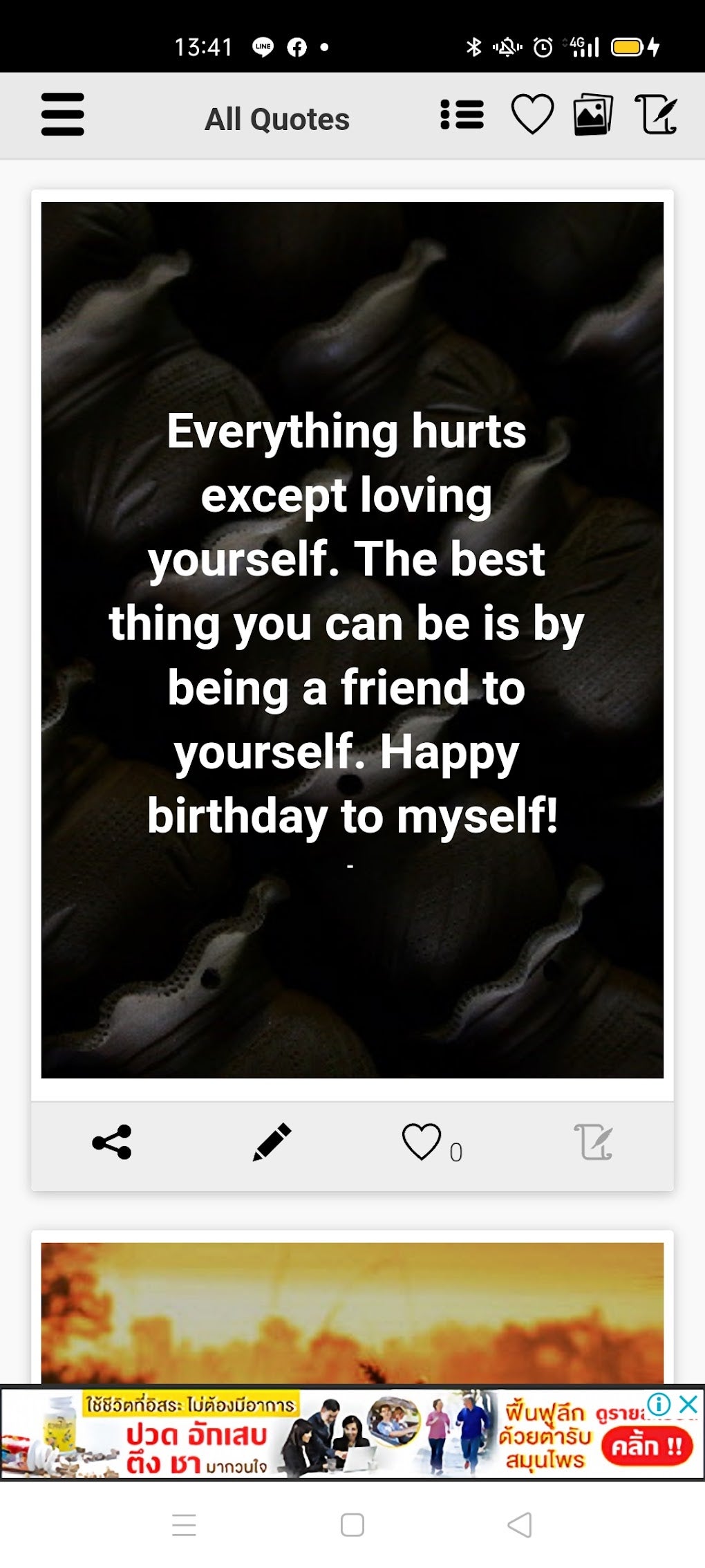The height and width of the screenshot is (1568, 705).
Task: Open the list view icon in toolbar
Action: [462, 115]
